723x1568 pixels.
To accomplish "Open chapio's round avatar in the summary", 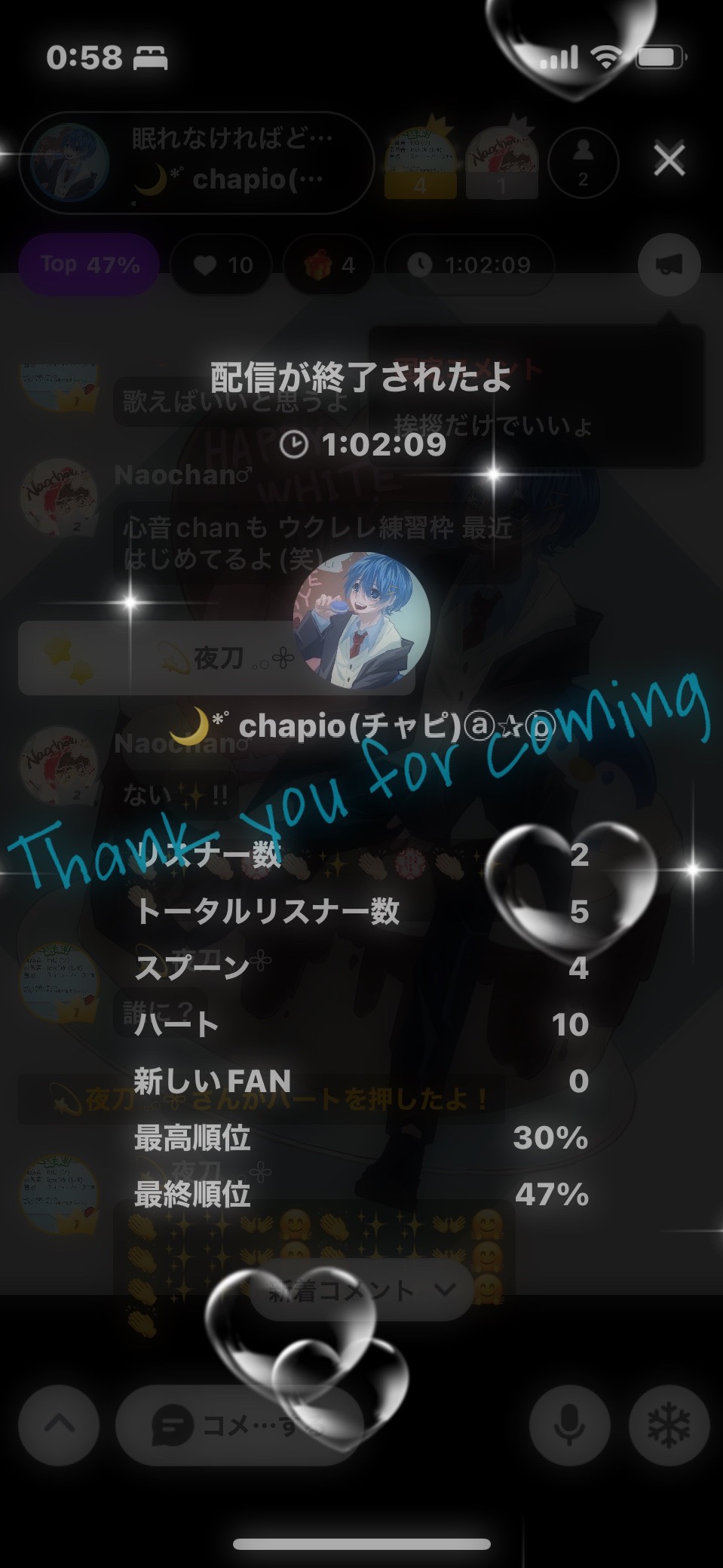I will tap(362, 621).
